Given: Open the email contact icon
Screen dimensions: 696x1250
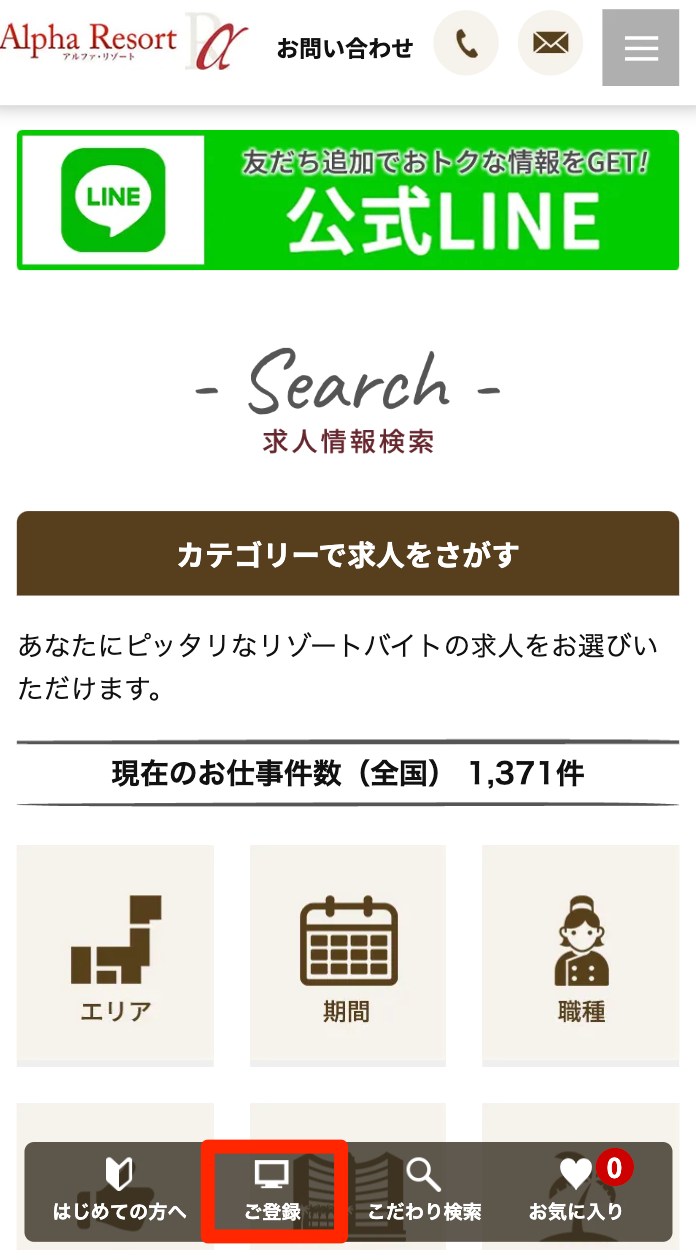Looking at the screenshot, I should click(550, 44).
